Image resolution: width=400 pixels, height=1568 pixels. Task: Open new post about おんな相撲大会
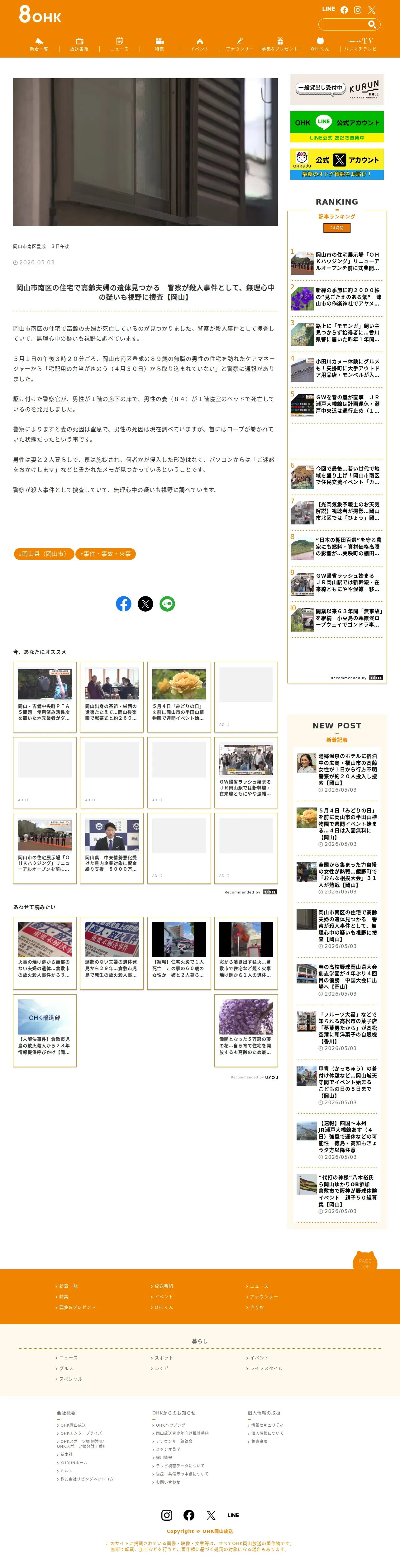click(x=337, y=878)
